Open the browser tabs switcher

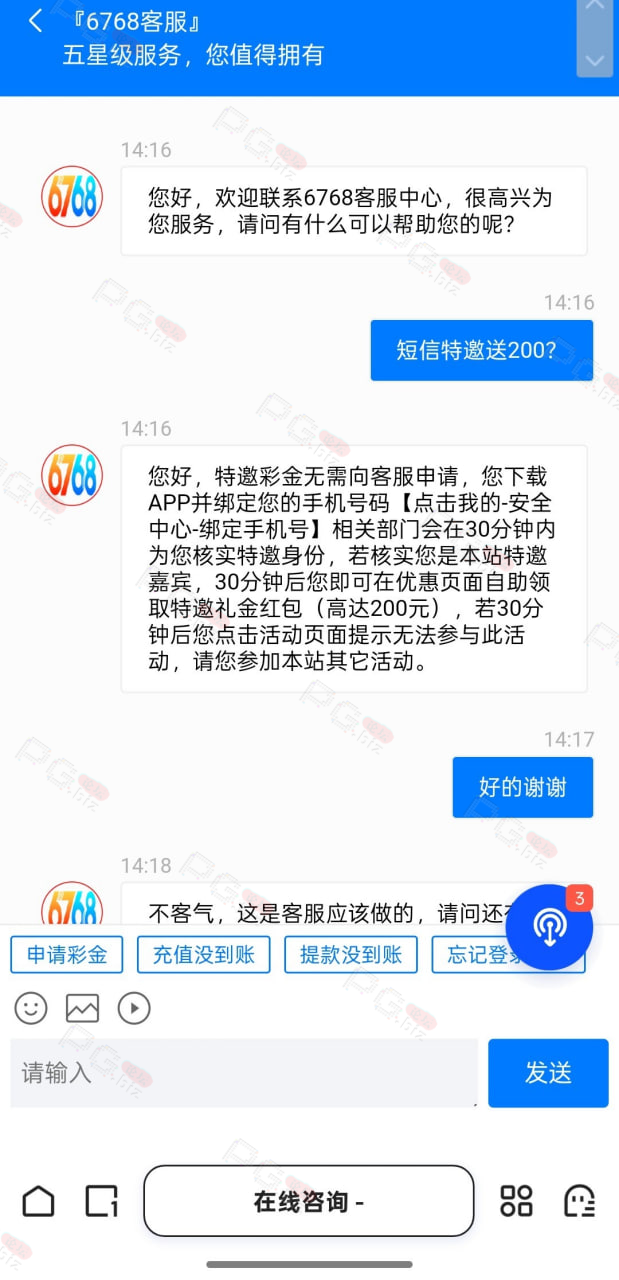coord(101,1200)
